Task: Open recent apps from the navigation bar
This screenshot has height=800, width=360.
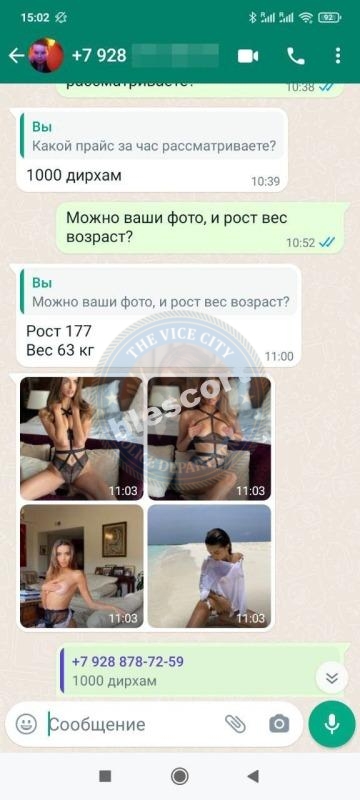Action: [105, 777]
